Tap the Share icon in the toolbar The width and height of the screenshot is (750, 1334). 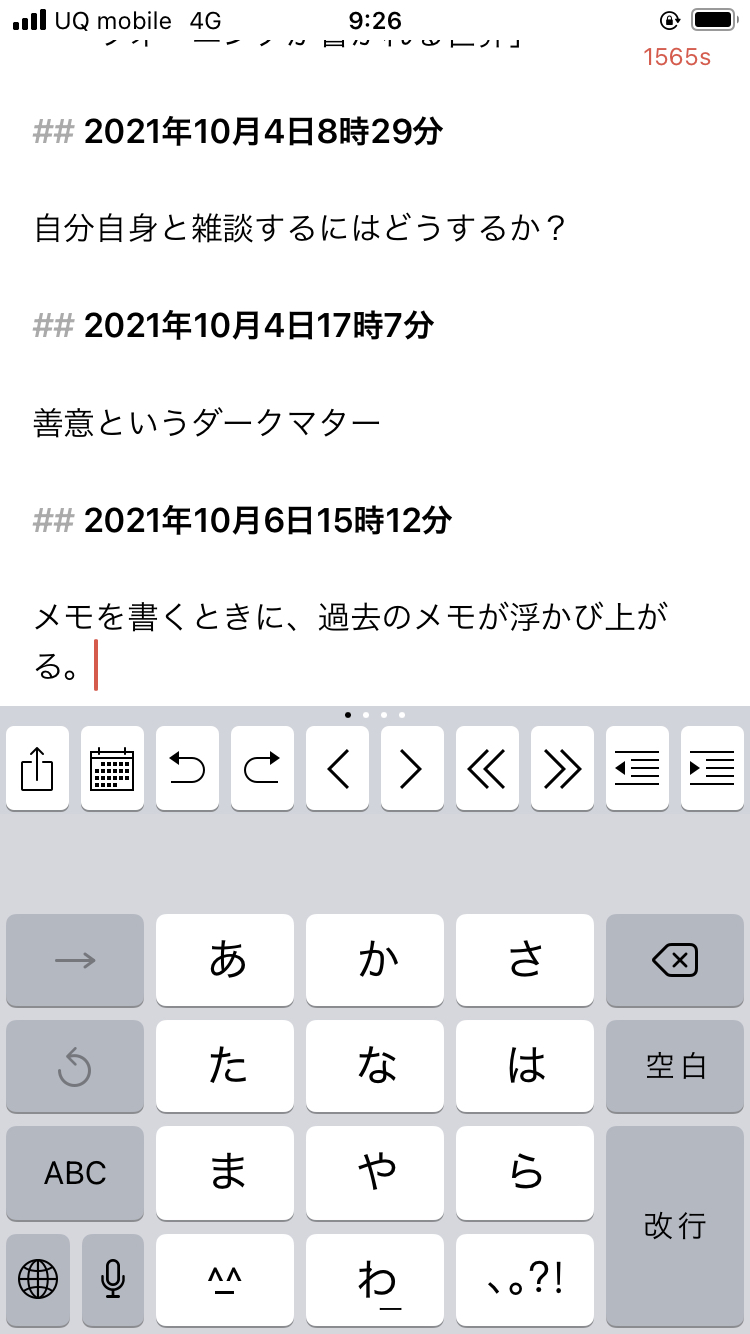point(37,769)
